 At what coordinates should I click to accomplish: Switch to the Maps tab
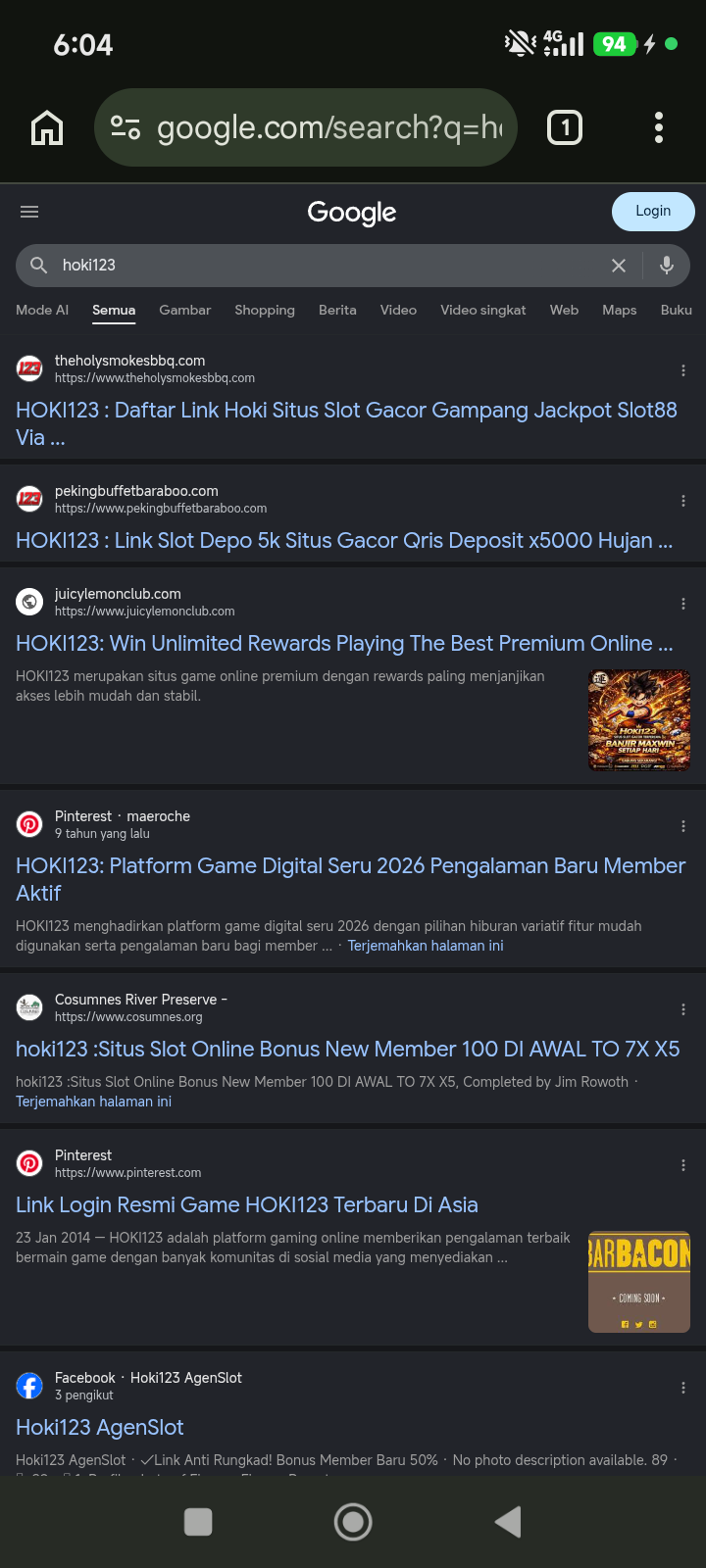click(x=620, y=310)
